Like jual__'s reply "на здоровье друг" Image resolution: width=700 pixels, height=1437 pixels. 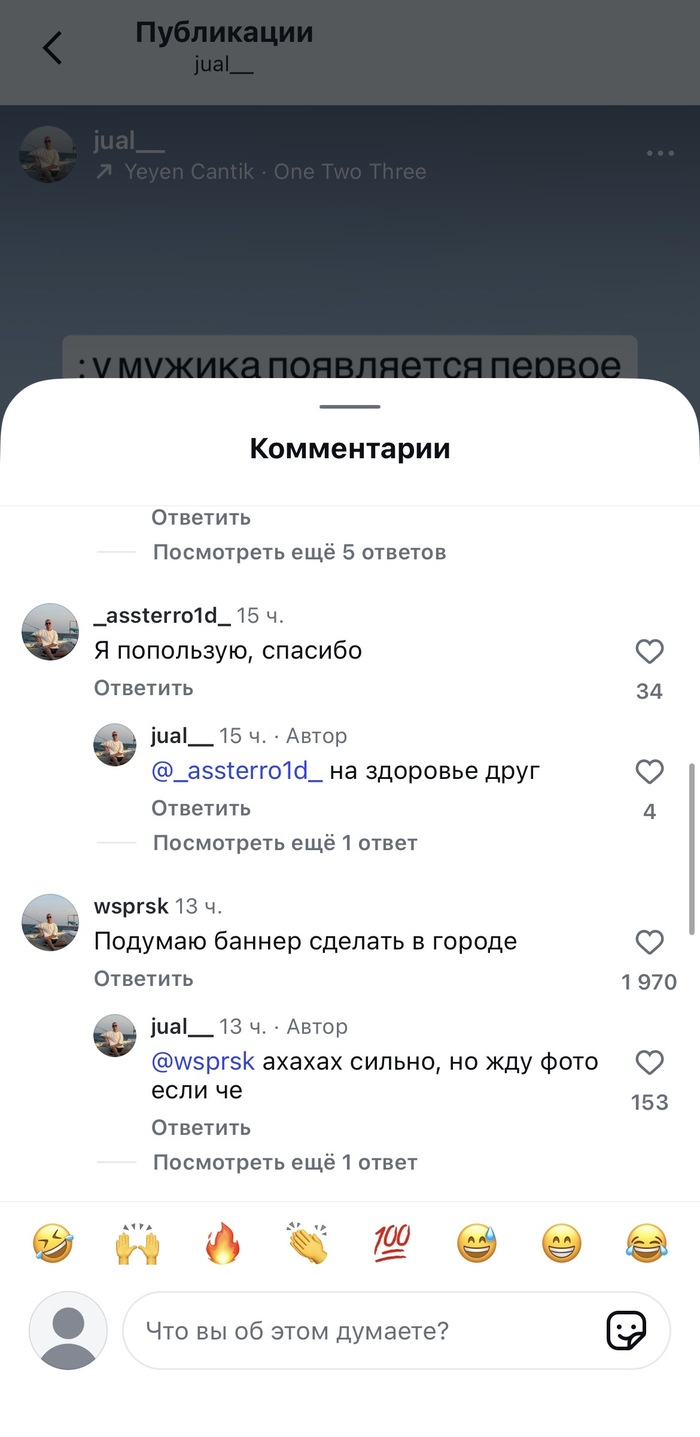click(x=649, y=772)
